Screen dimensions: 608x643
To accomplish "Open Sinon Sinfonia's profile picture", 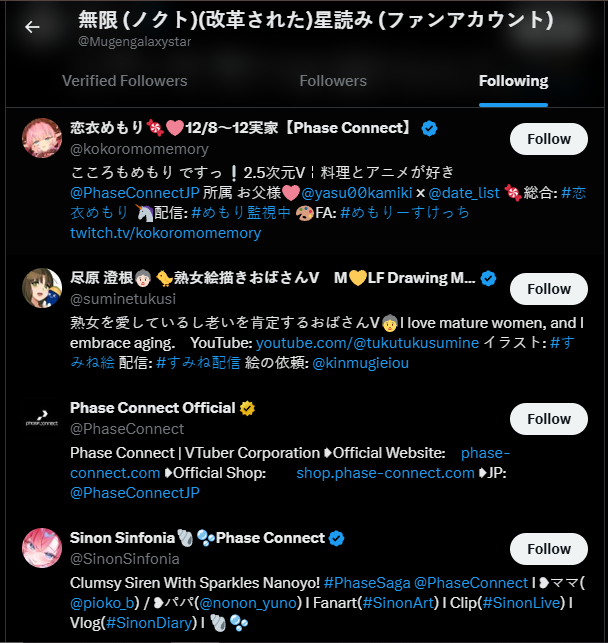I will [x=42, y=548].
